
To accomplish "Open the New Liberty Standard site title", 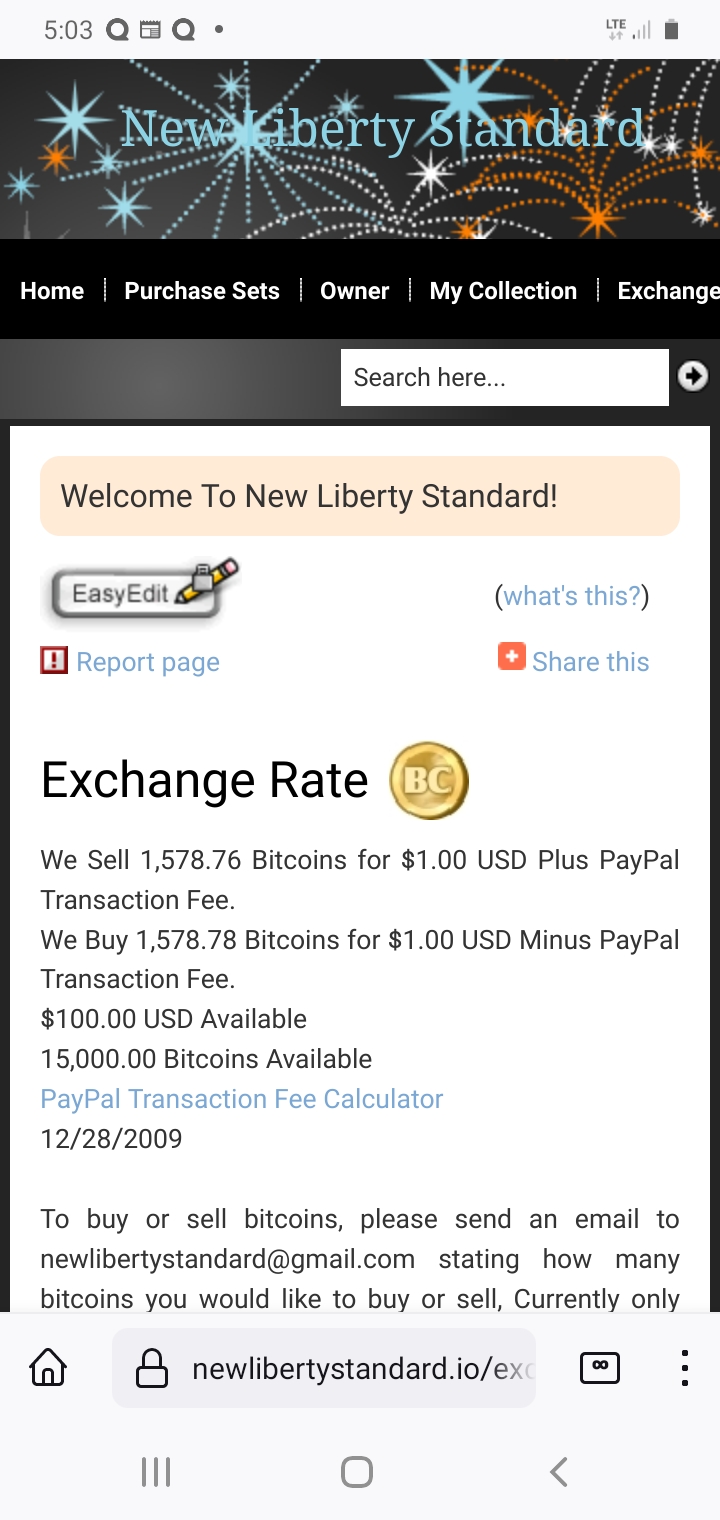I will (x=383, y=130).
